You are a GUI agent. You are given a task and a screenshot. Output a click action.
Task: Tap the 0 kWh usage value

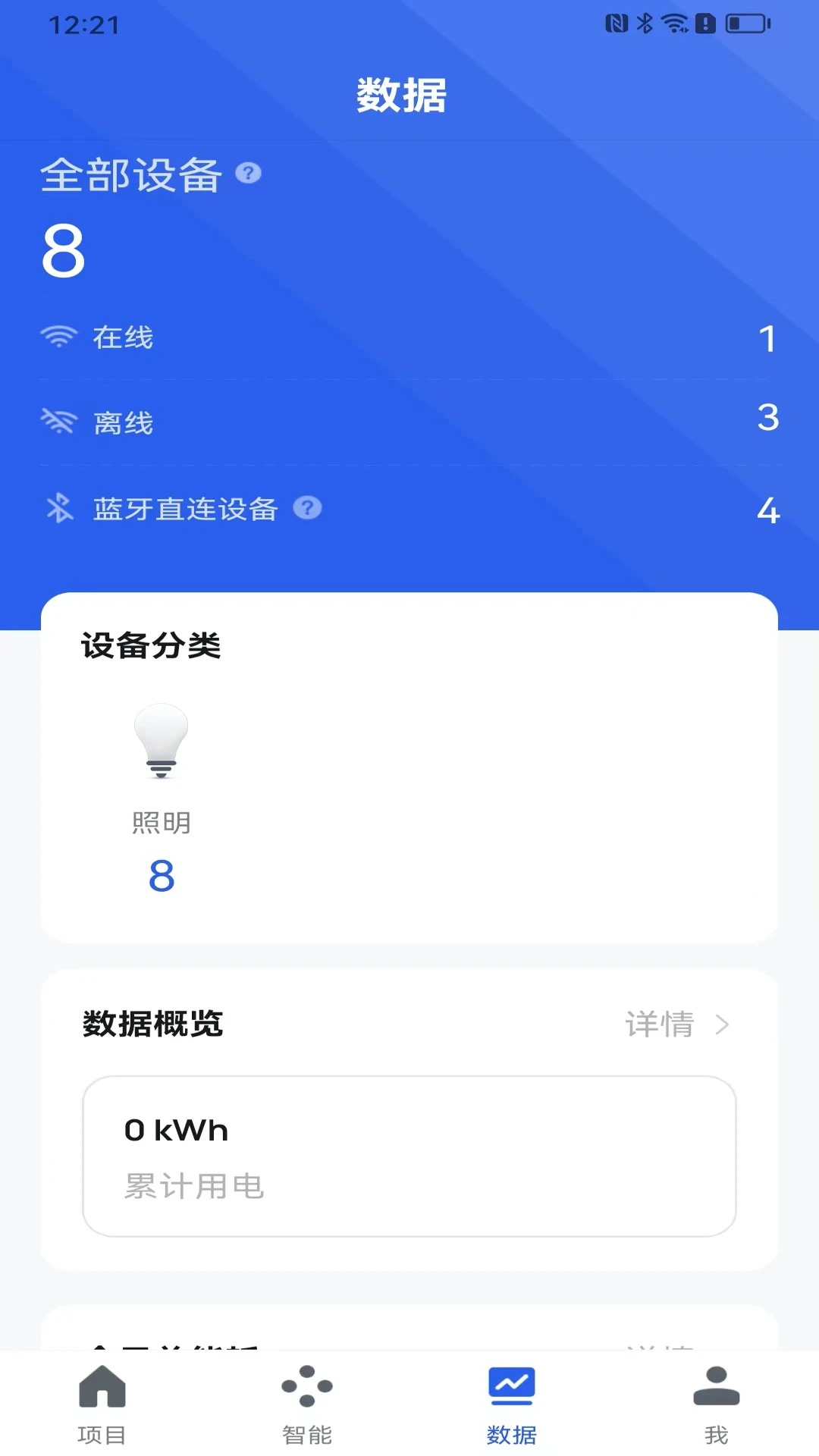[x=177, y=1129]
